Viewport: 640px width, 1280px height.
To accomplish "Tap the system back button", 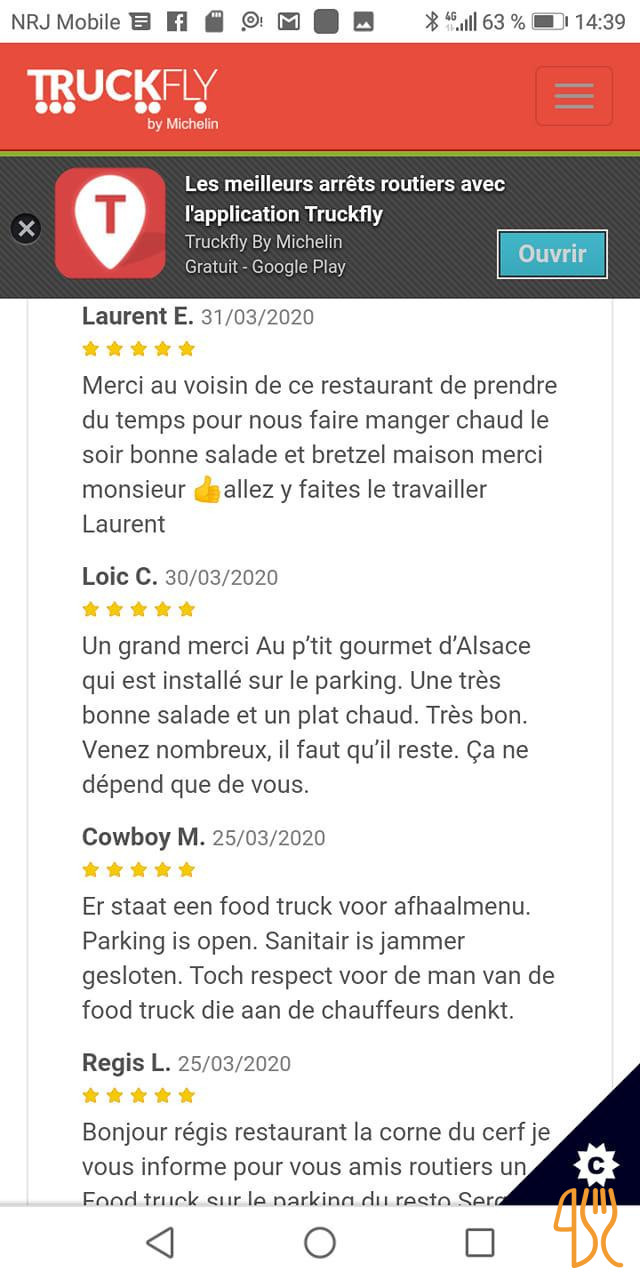I will coord(160,1242).
